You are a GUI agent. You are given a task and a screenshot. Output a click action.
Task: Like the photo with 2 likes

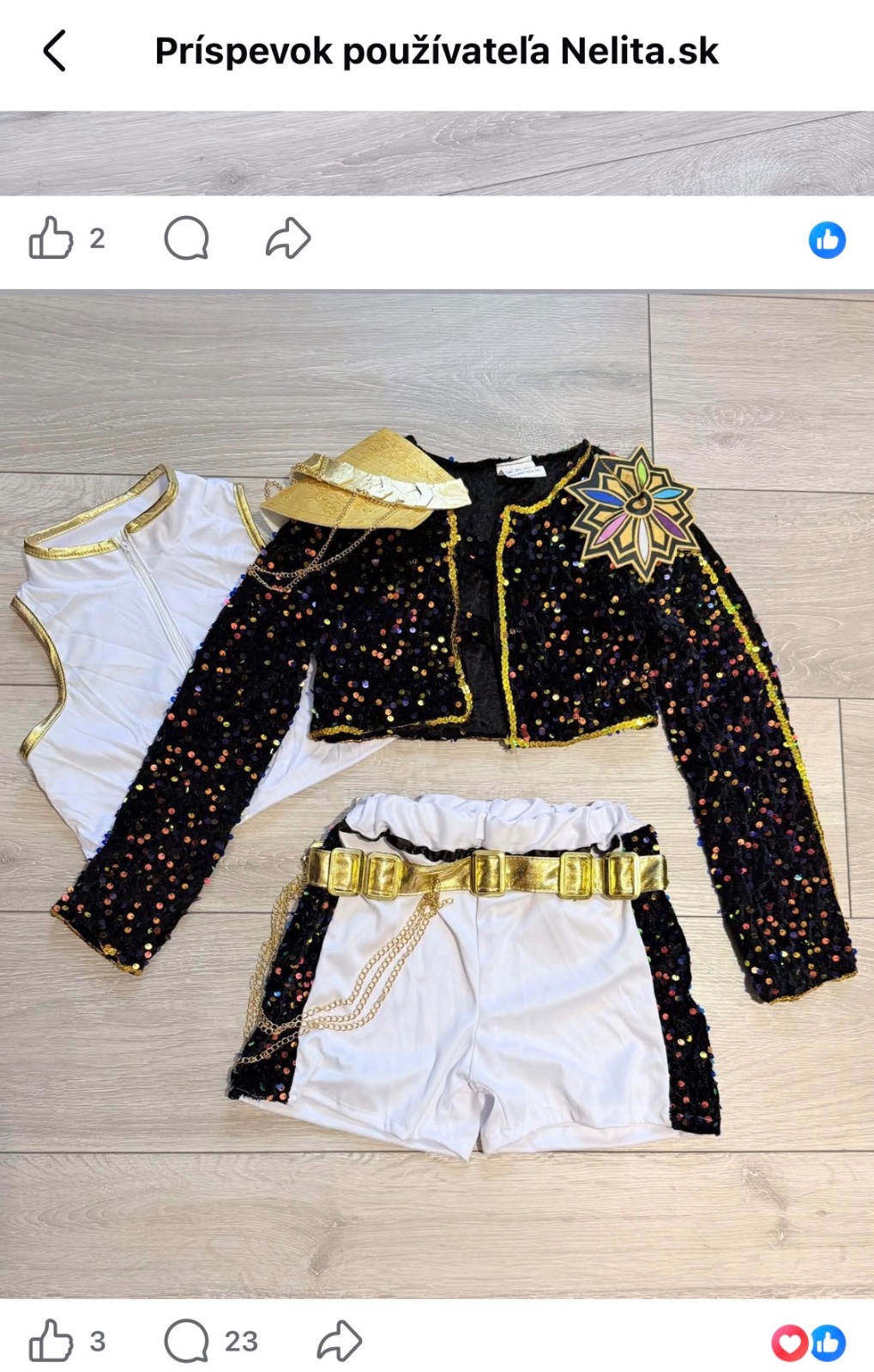(x=51, y=238)
